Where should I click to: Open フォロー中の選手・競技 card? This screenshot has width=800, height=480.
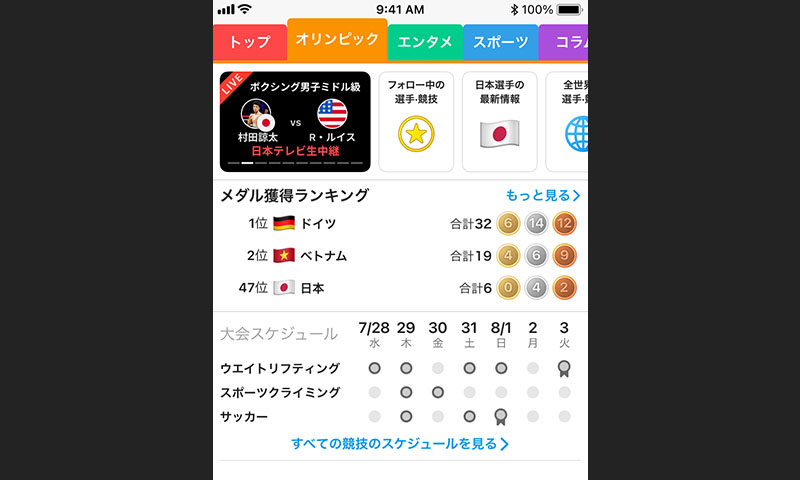point(416,121)
